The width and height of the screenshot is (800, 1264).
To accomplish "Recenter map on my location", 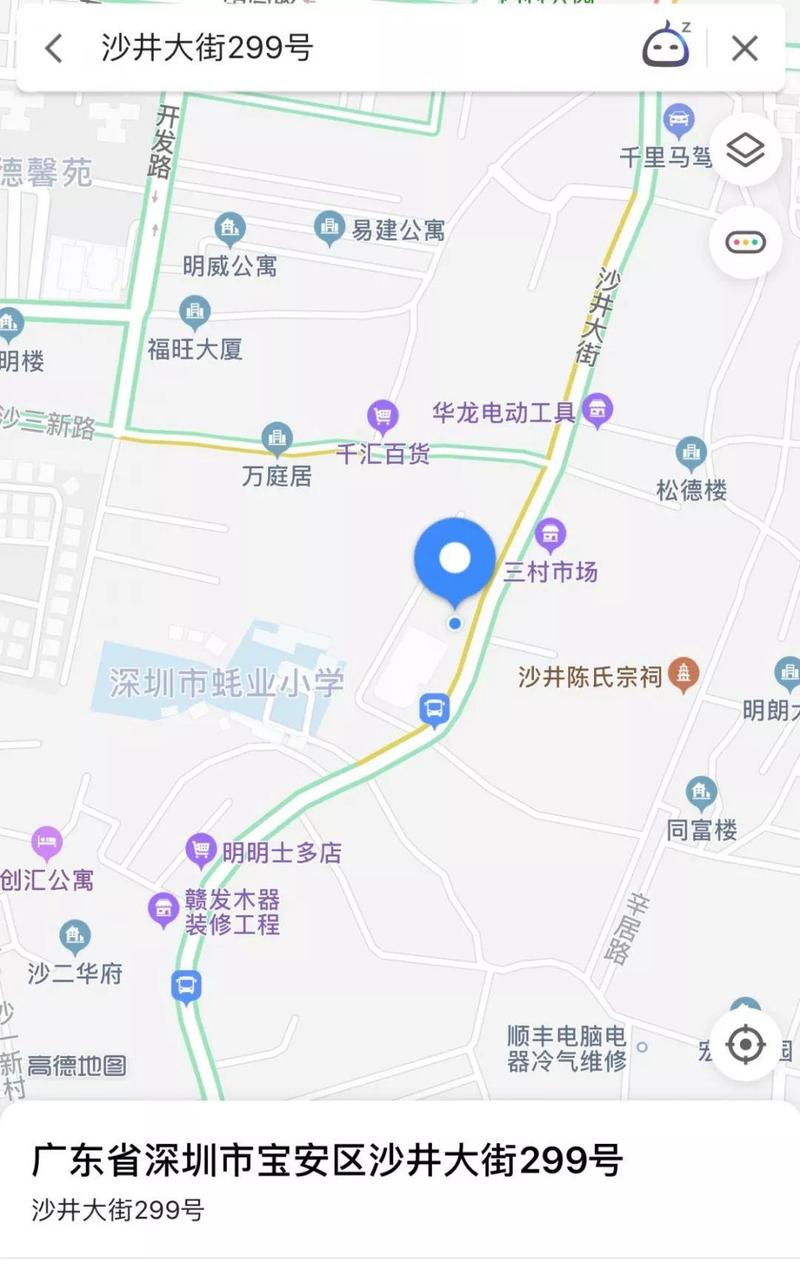I will click(x=745, y=1045).
